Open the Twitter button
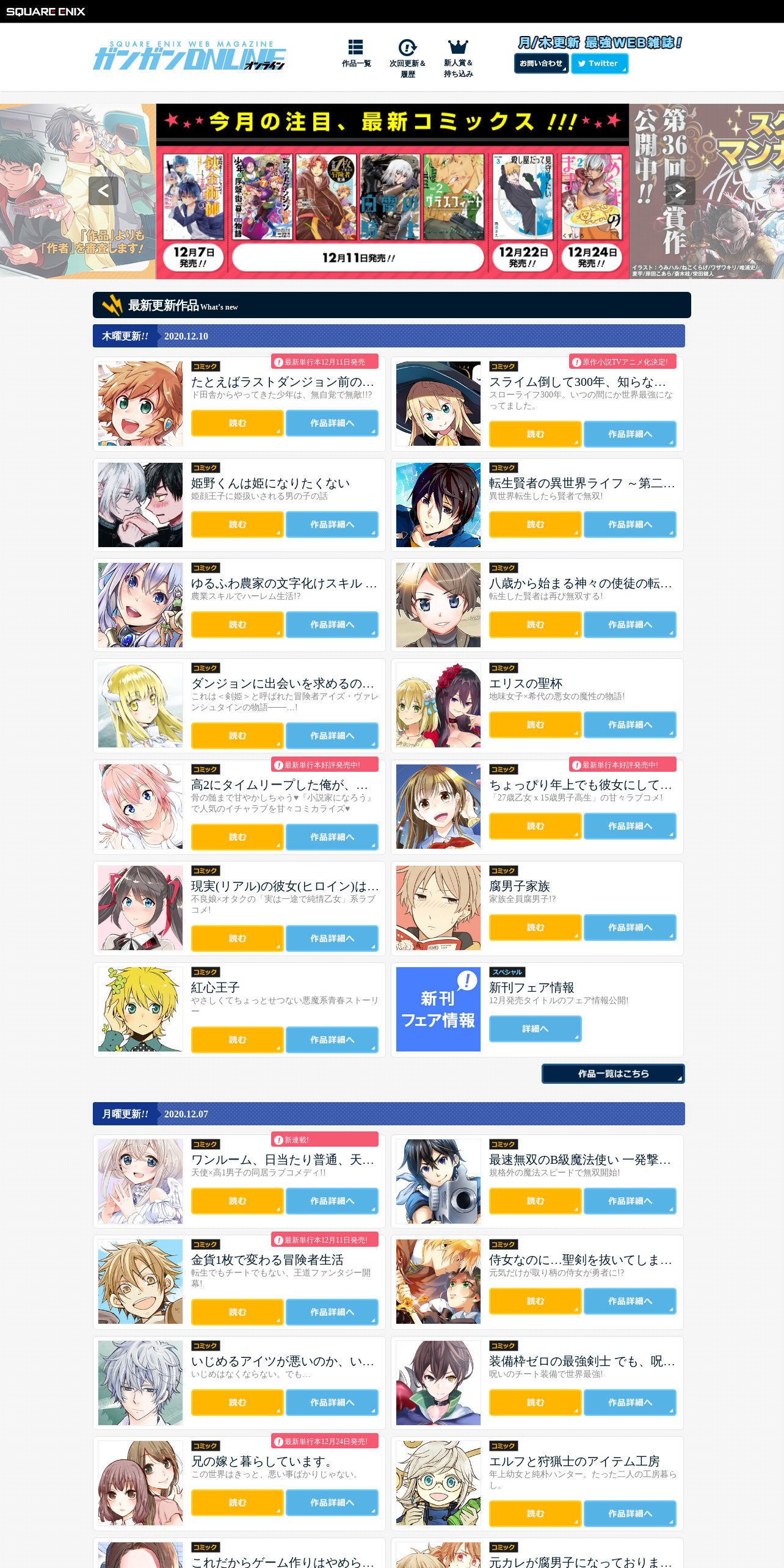This screenshot has width=784, height=1568. [x=600, y=64]
